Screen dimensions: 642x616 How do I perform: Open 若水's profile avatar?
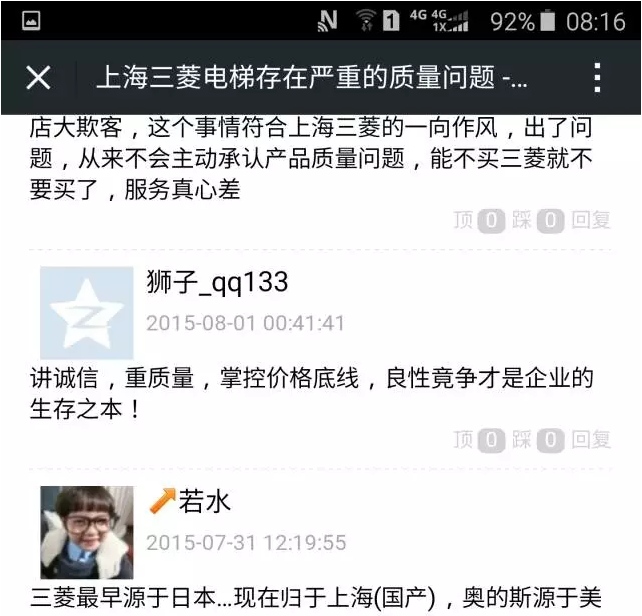[x=86, y=532]
